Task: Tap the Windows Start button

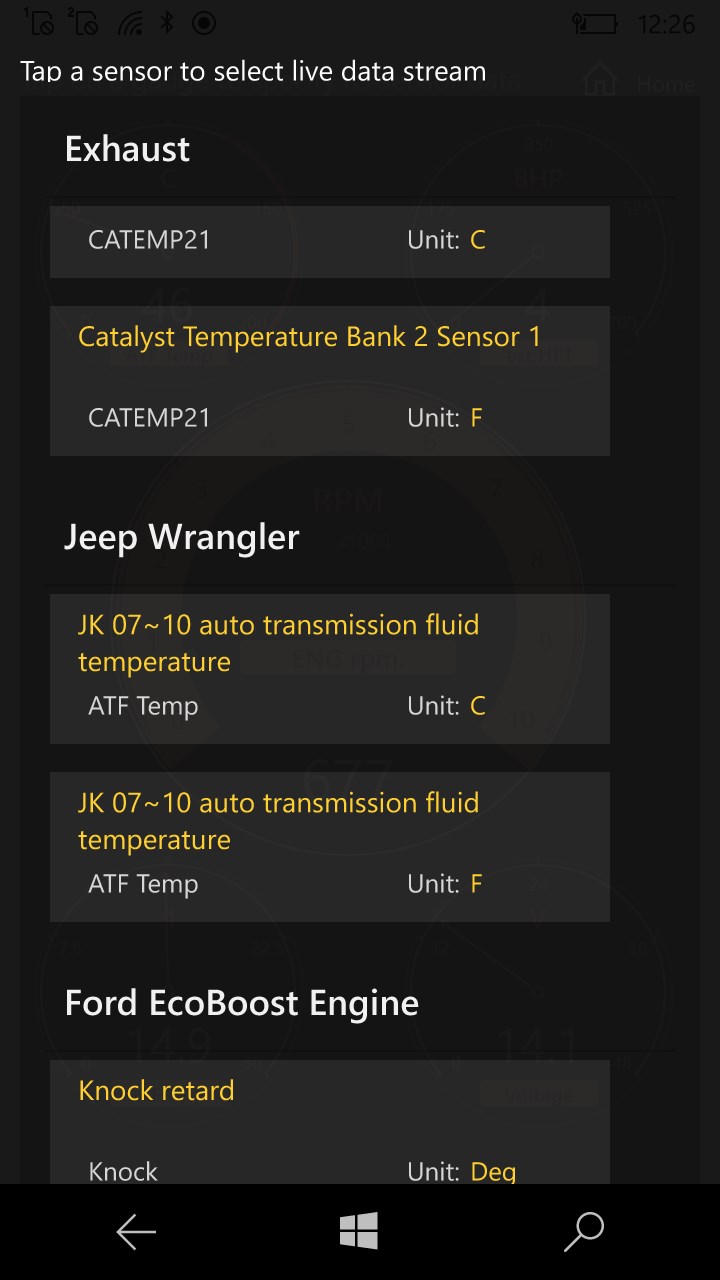Action: pyautogui.click(x=360, y=1231)
